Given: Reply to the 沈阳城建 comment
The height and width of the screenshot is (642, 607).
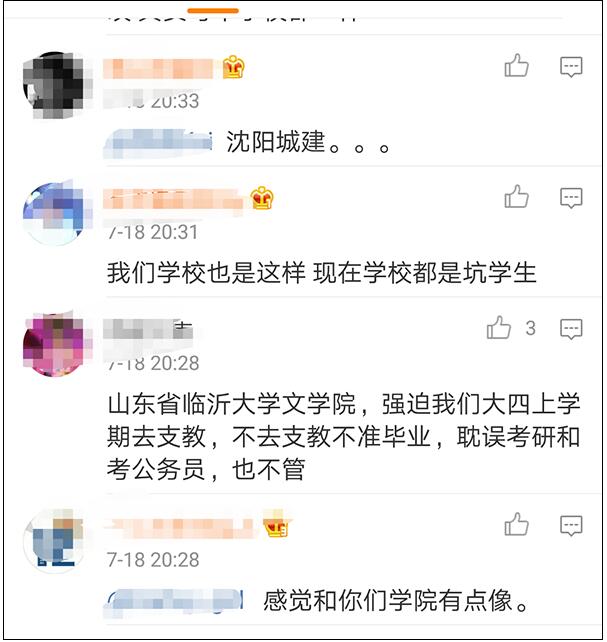Looking at the screenshot, I should tap(571, 67).
